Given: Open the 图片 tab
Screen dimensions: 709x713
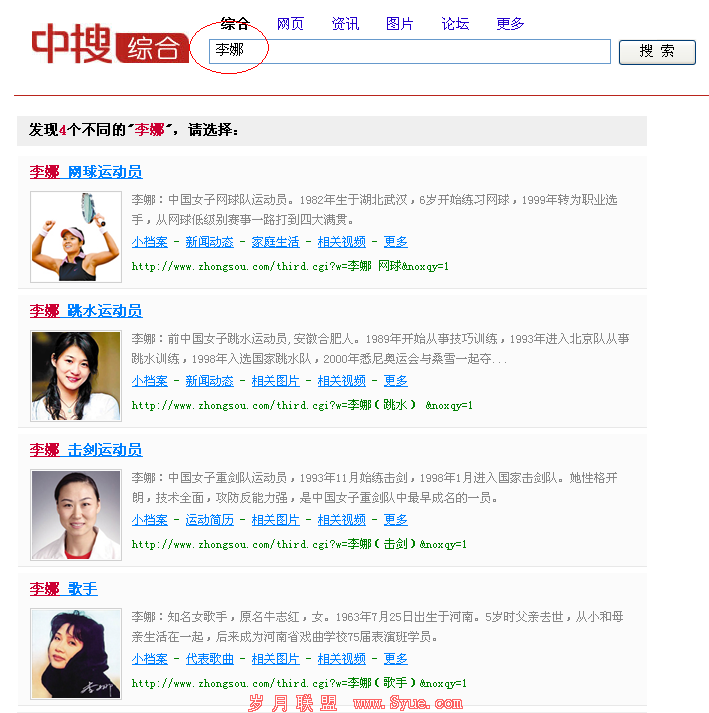Looking at the screenshot, I should (399, 24).
